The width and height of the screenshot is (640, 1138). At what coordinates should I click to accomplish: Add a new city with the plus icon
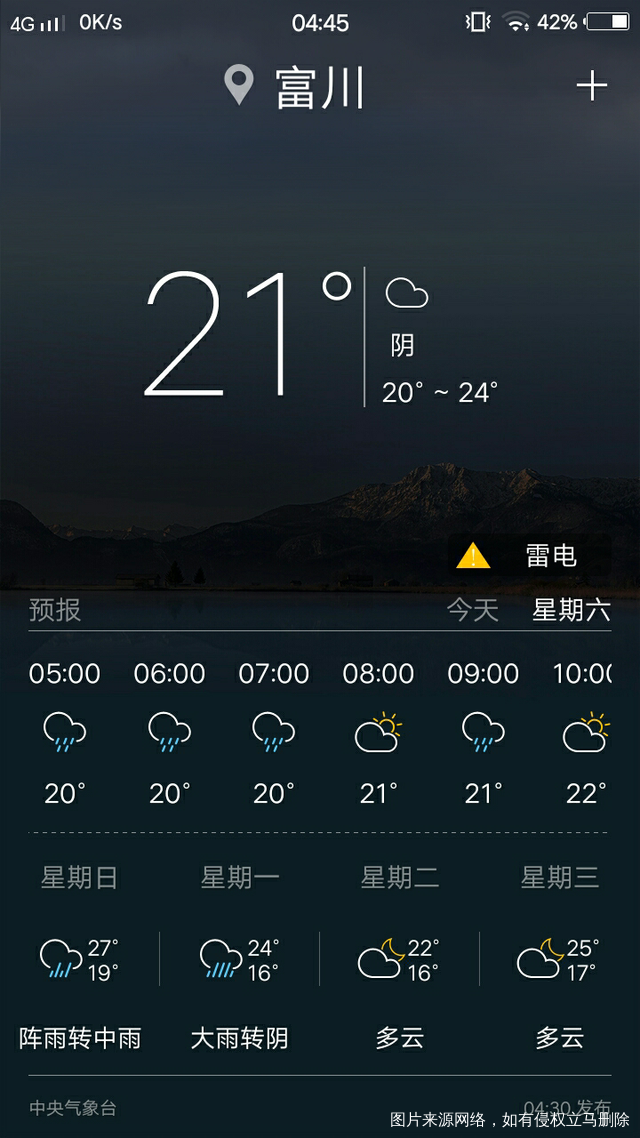click(591, 87)
